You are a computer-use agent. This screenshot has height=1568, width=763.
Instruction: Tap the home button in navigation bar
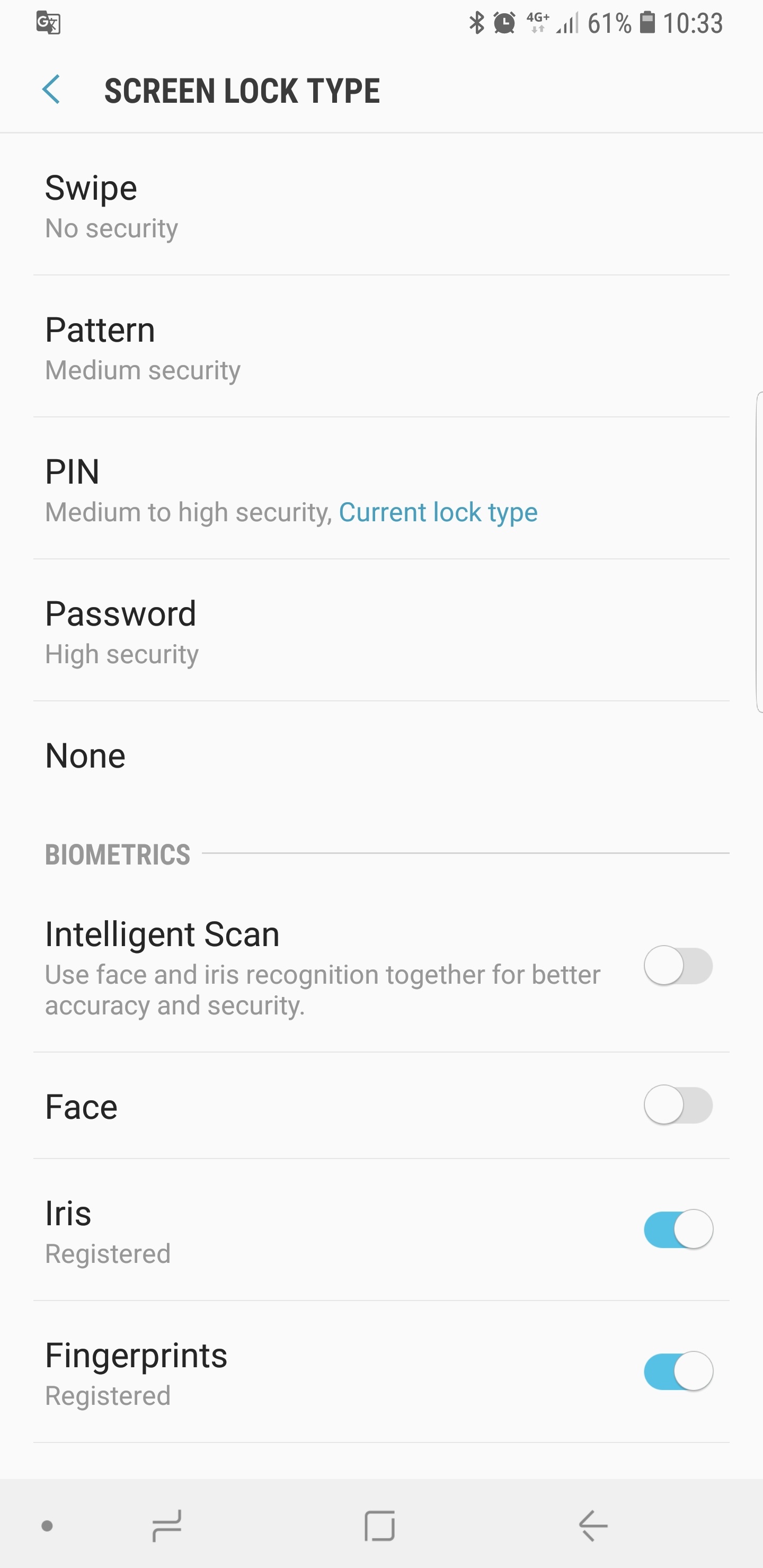380,1526
